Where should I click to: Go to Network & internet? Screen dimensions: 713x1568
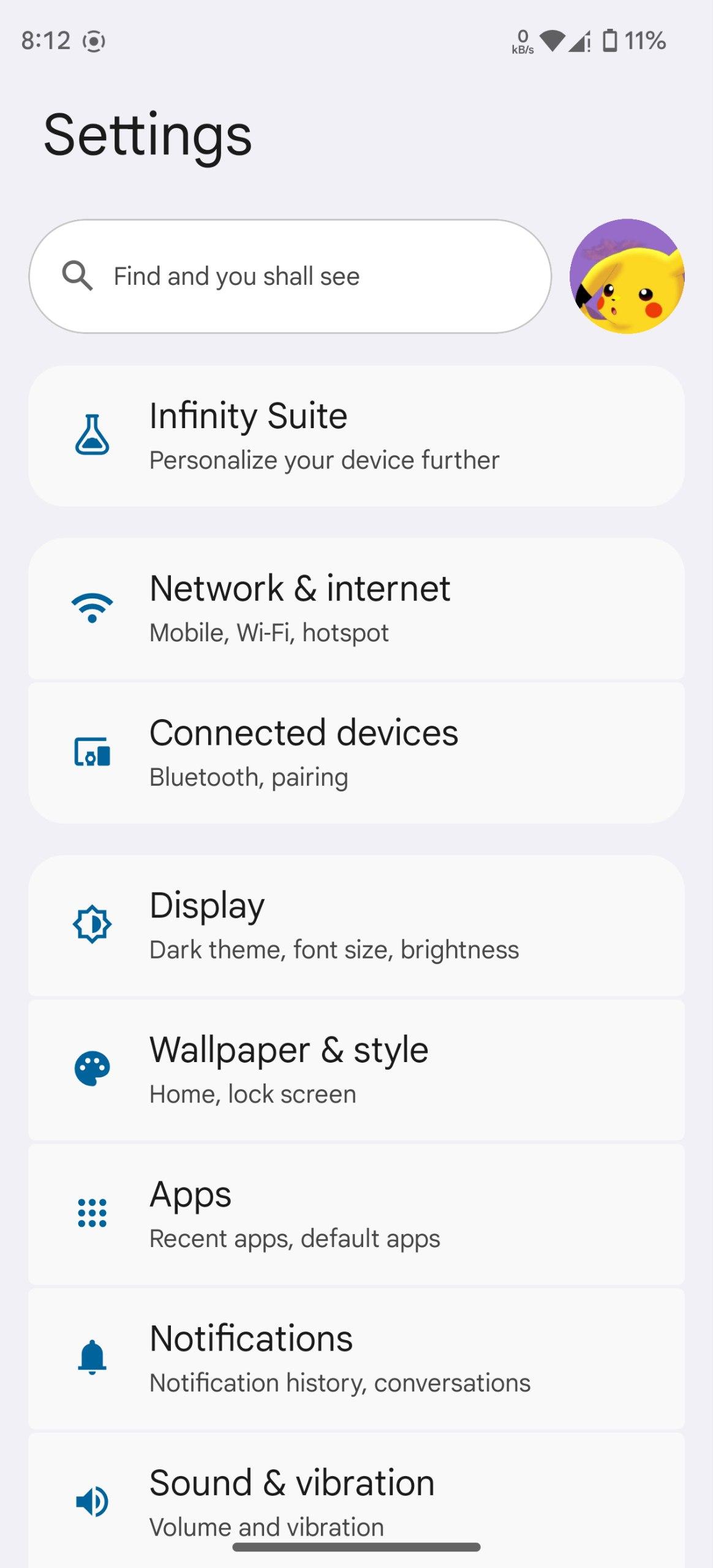[x=356, y=608]
